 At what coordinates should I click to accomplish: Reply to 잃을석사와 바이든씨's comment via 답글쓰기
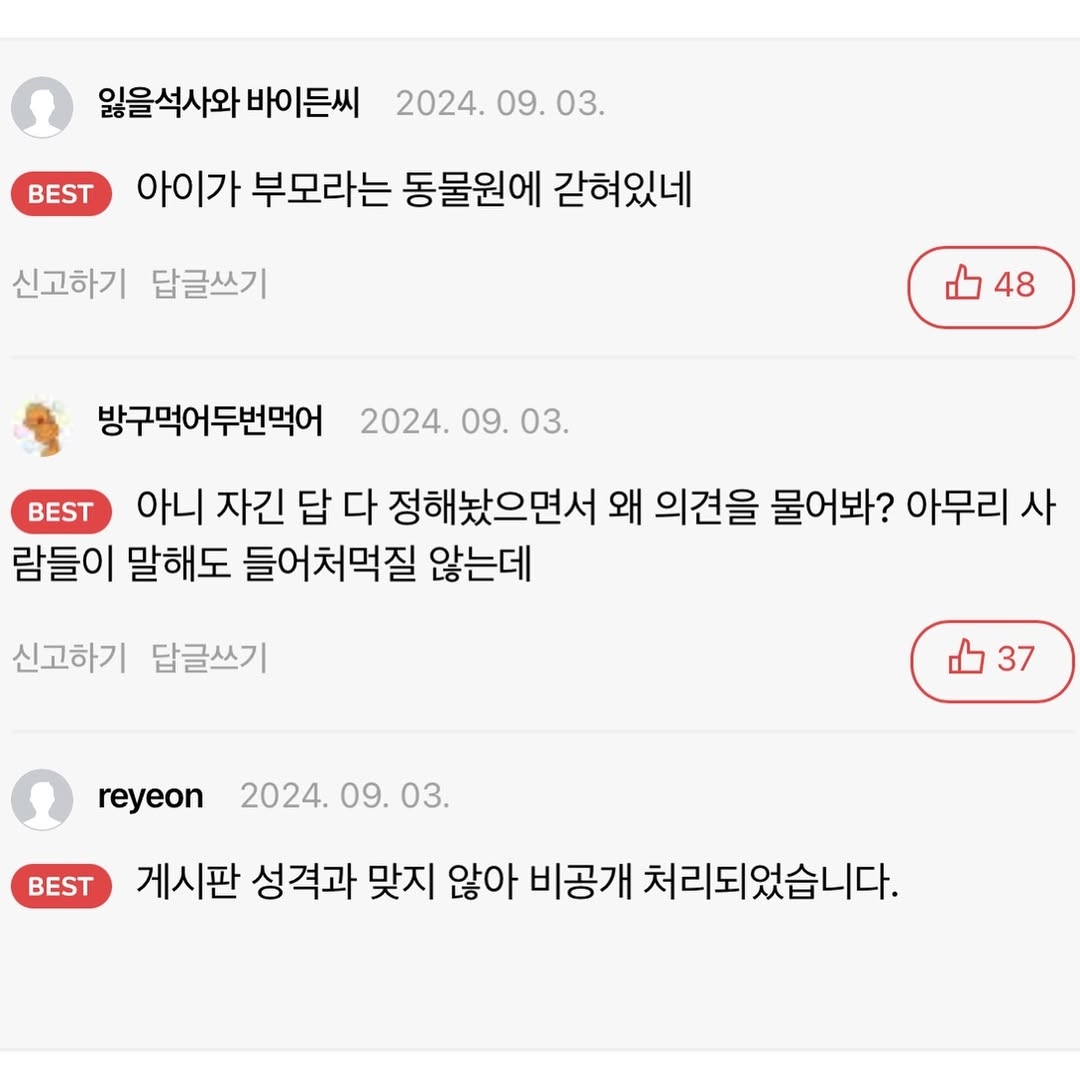(x=209, y=285)
